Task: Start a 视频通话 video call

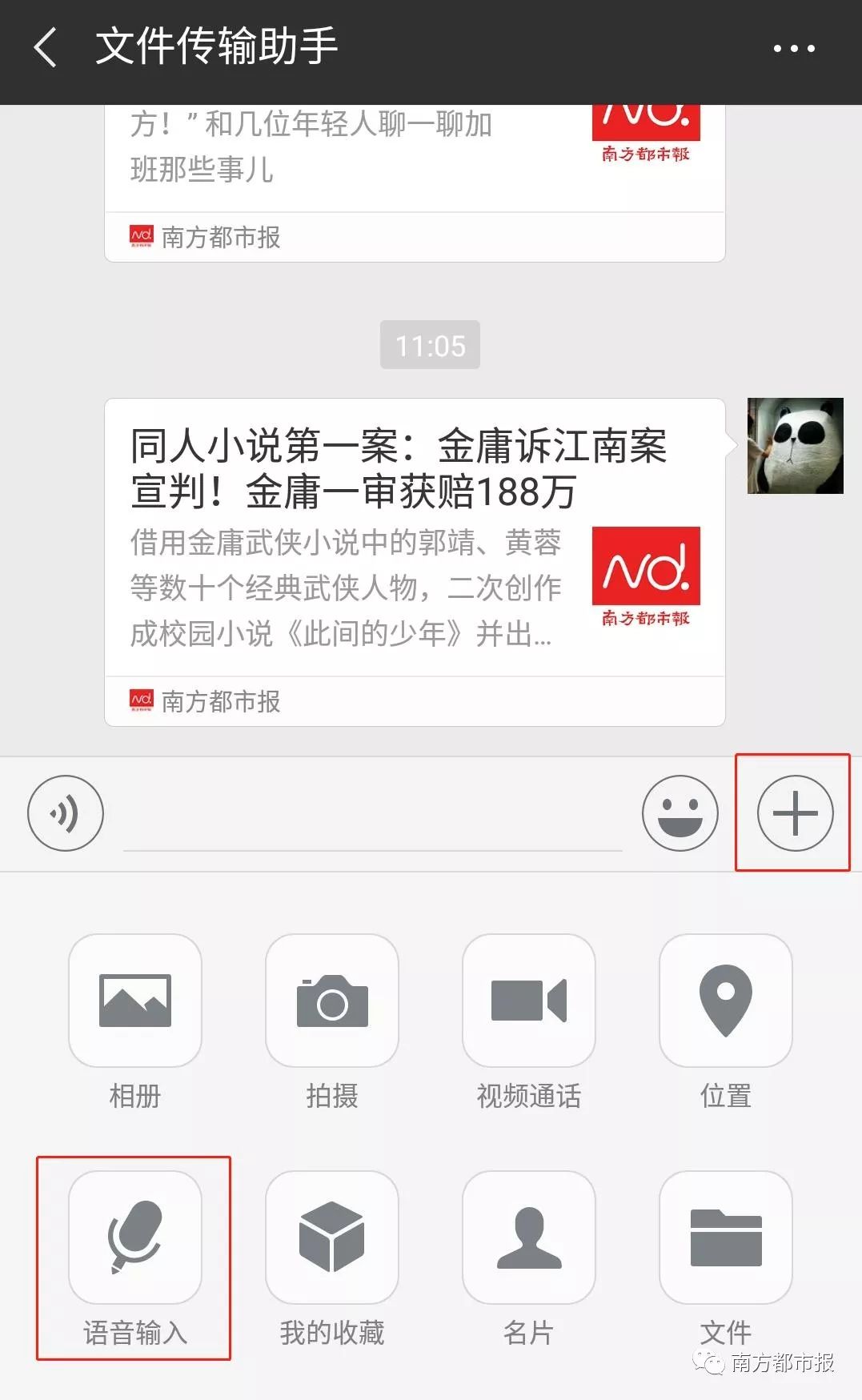Action: (529, 1001)
